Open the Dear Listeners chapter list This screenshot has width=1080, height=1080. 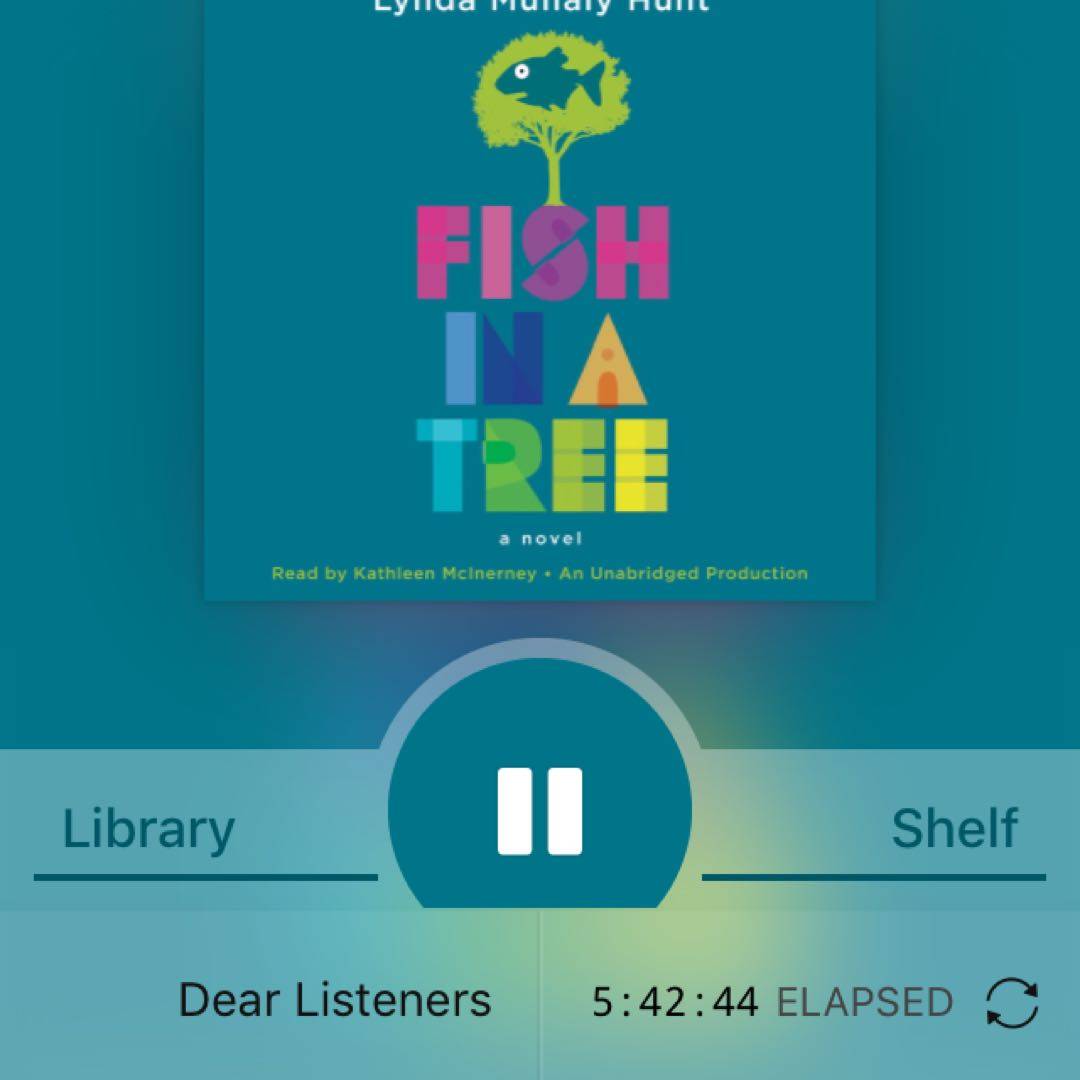334,1000
